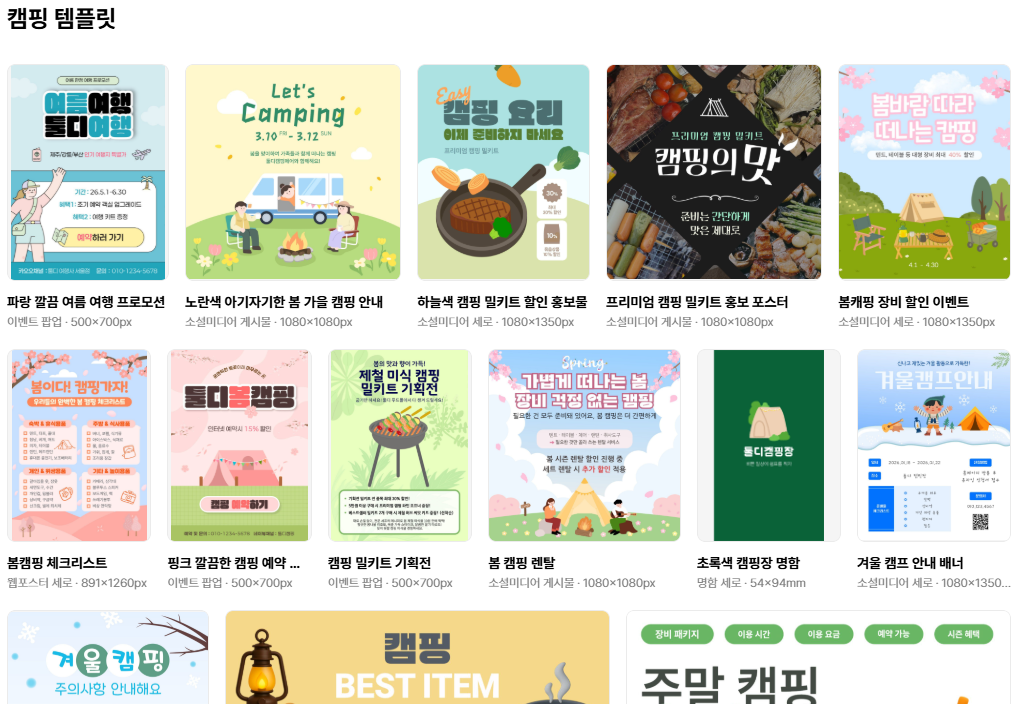This screenshot has width=1024, height=704.
Task: Open the 주말 캠핑 template
Action: 818,660
